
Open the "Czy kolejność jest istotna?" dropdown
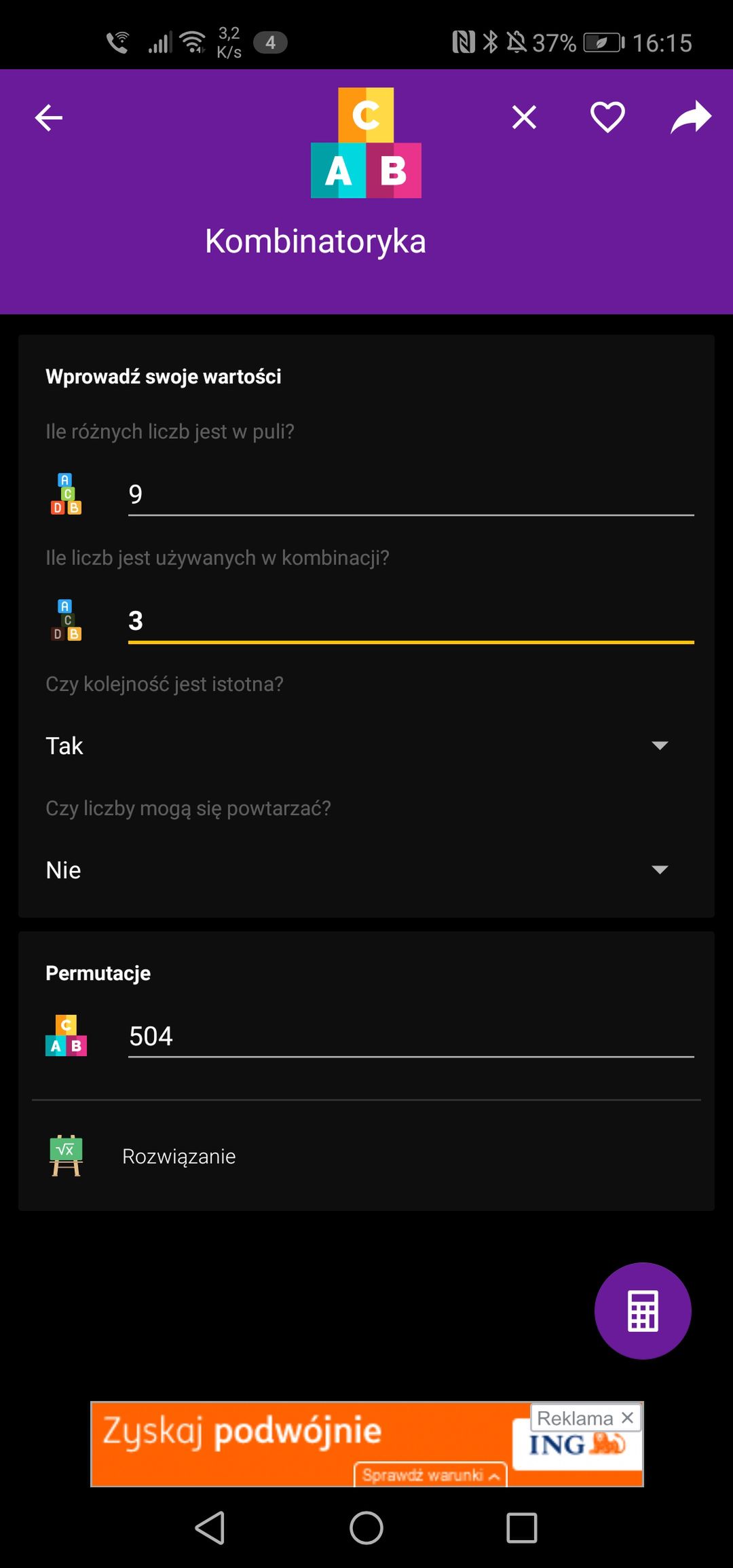[x=358, y=745]
